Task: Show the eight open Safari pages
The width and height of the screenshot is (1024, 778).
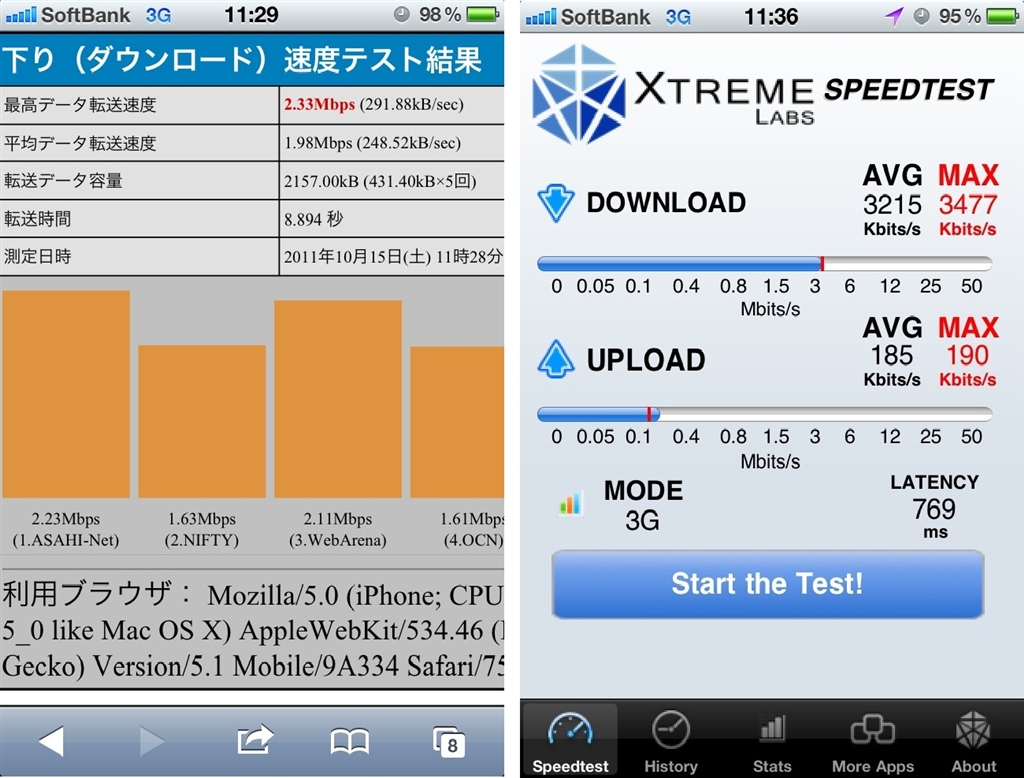Action: tap(449, 742)
